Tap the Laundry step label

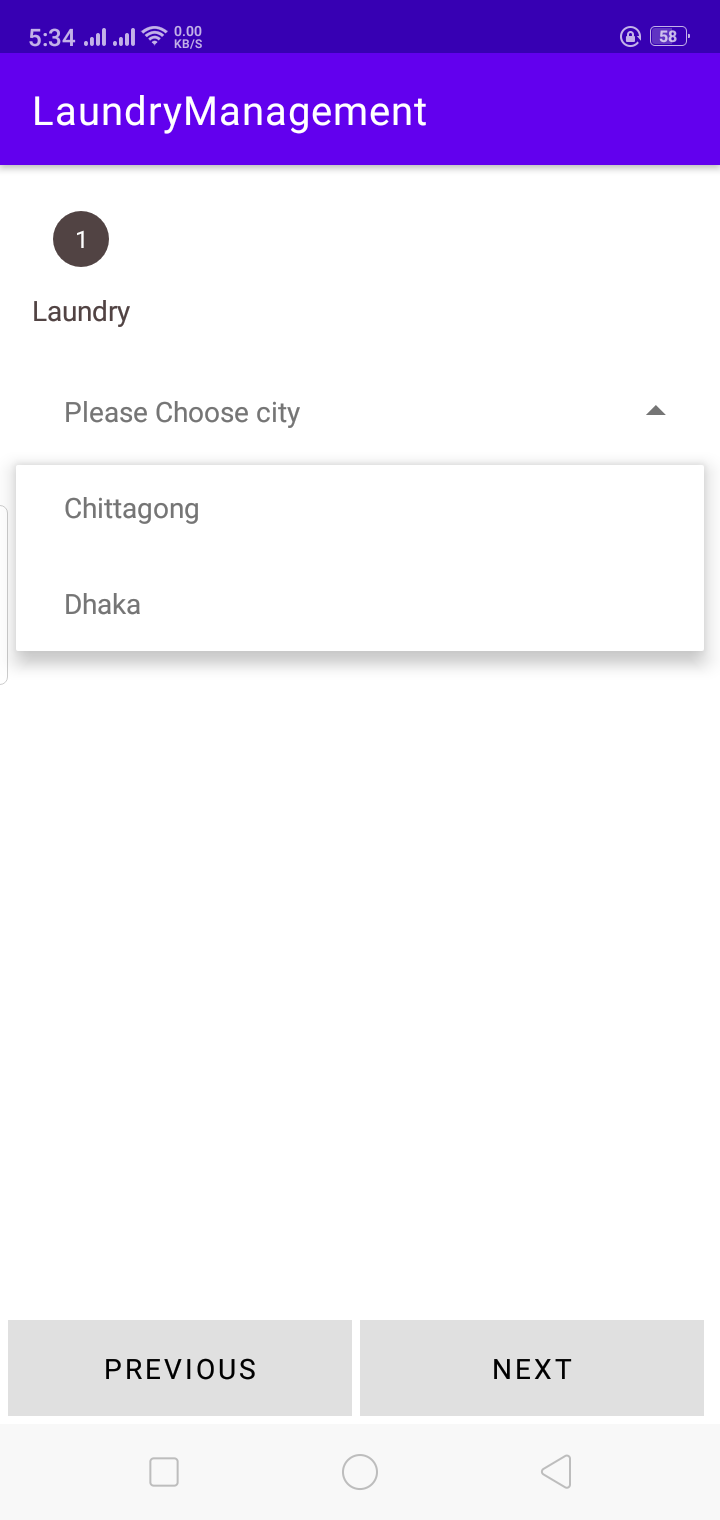[81, 311]
